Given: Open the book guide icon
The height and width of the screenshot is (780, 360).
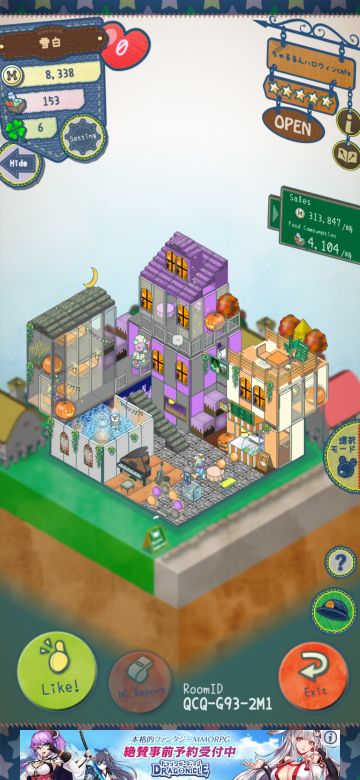Looking at the screenshot, I should 347,155.
